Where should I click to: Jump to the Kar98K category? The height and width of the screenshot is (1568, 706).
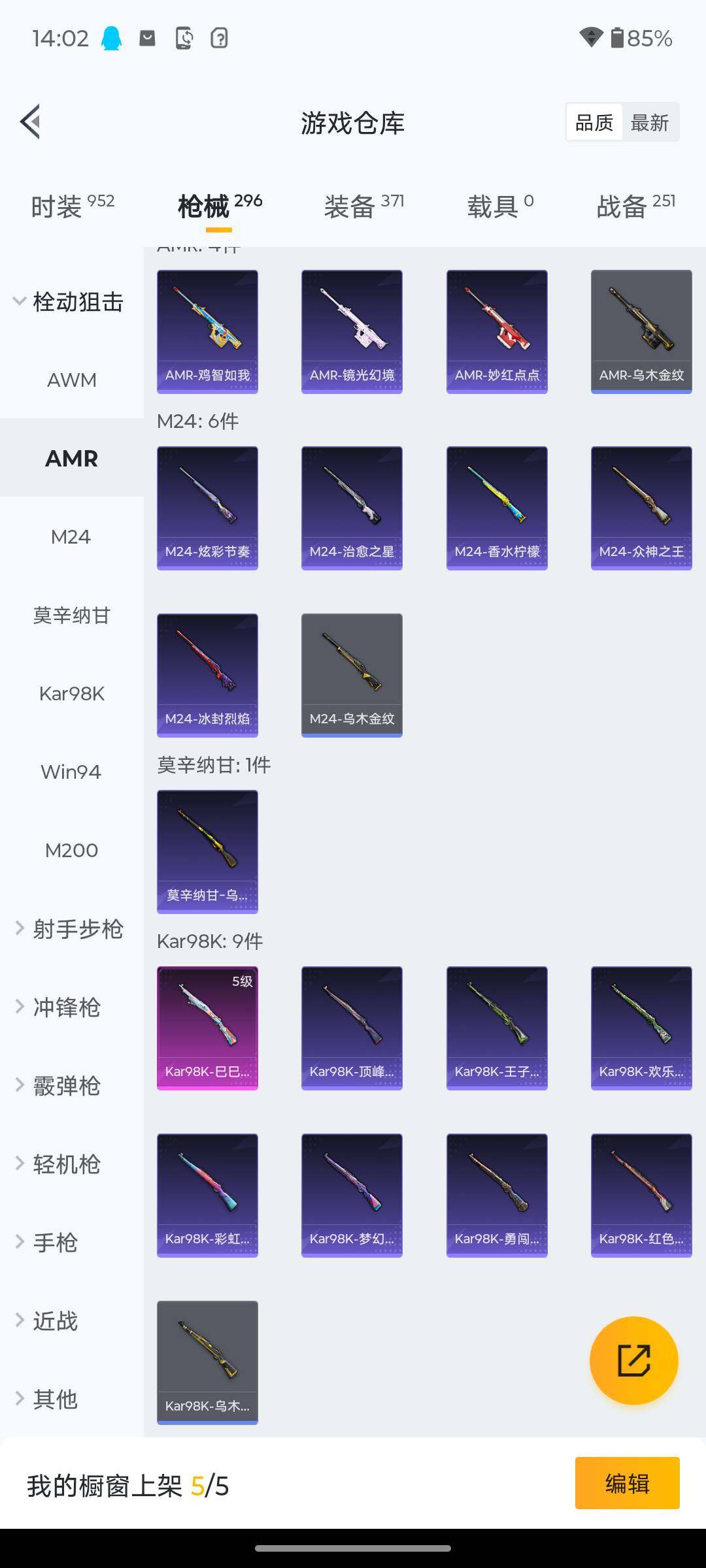coord(72,693)
